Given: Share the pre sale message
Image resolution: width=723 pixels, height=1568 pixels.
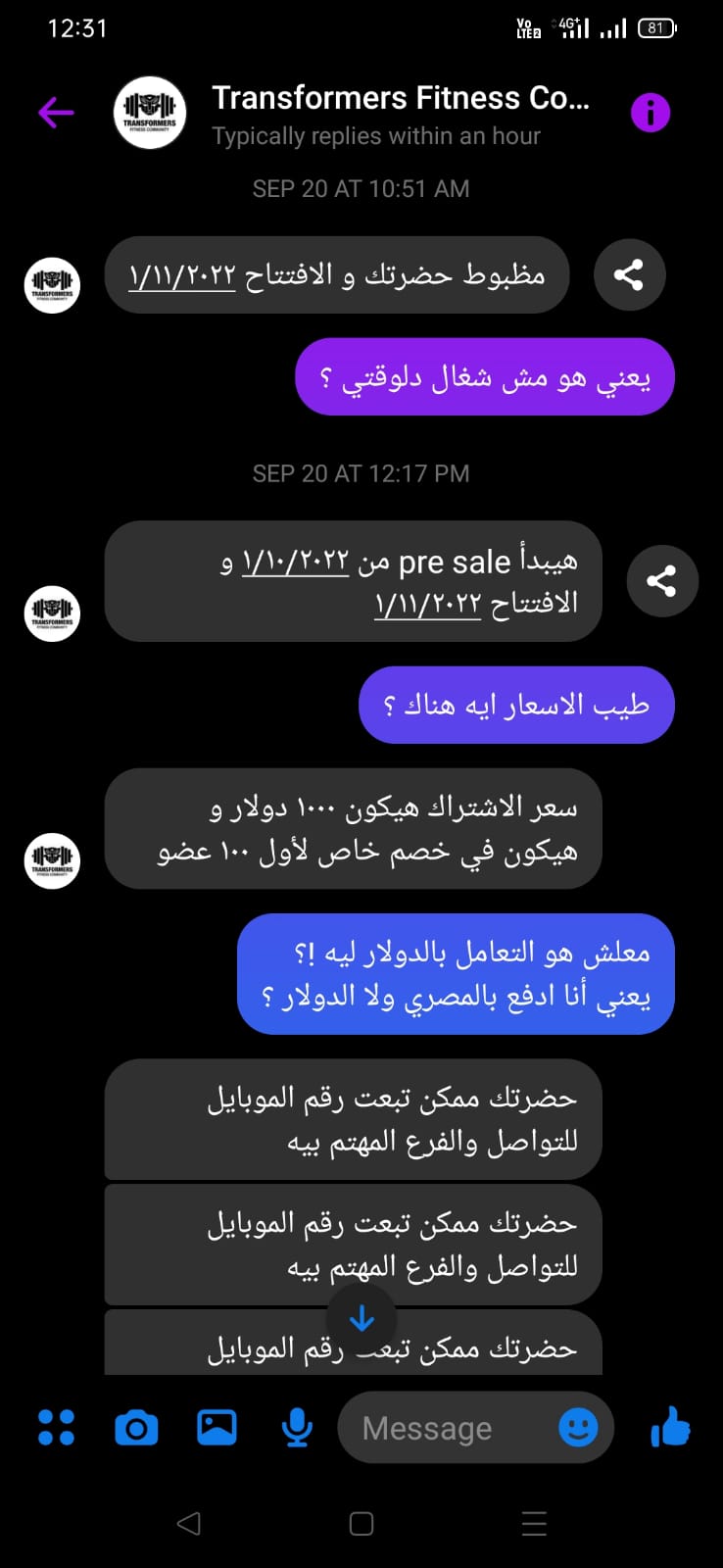Looking at the screenshot, I should click(x=662, y=581).
